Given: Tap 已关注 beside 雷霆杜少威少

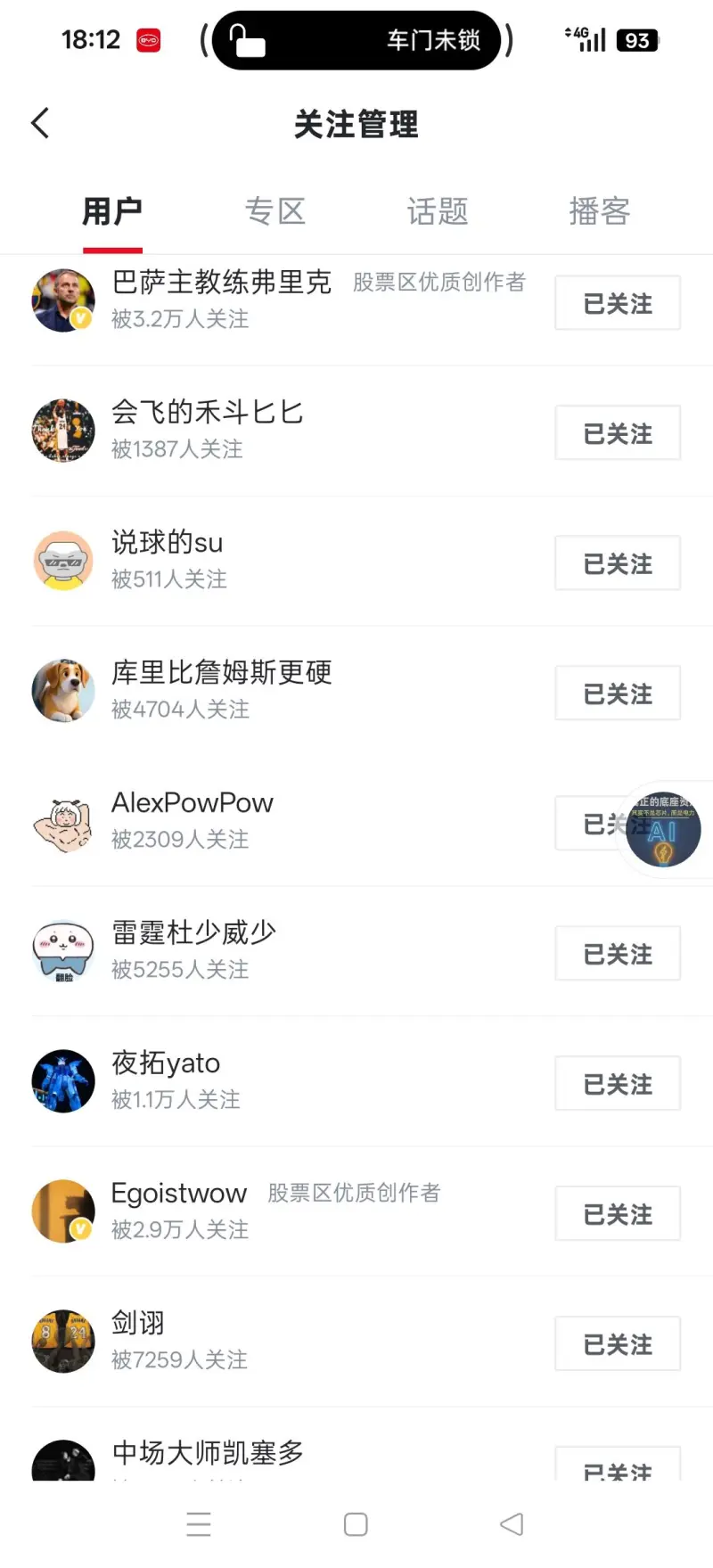Looking at the screenshot, I should point(618,954).
